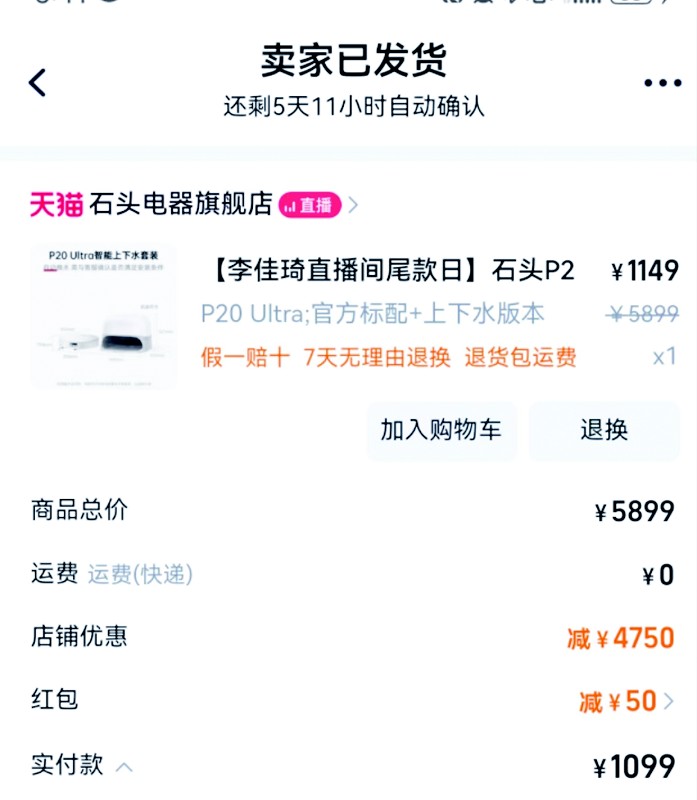Screen dimensions: 697x800
Task: Tap 加入购物车 button
Action: 441,431
